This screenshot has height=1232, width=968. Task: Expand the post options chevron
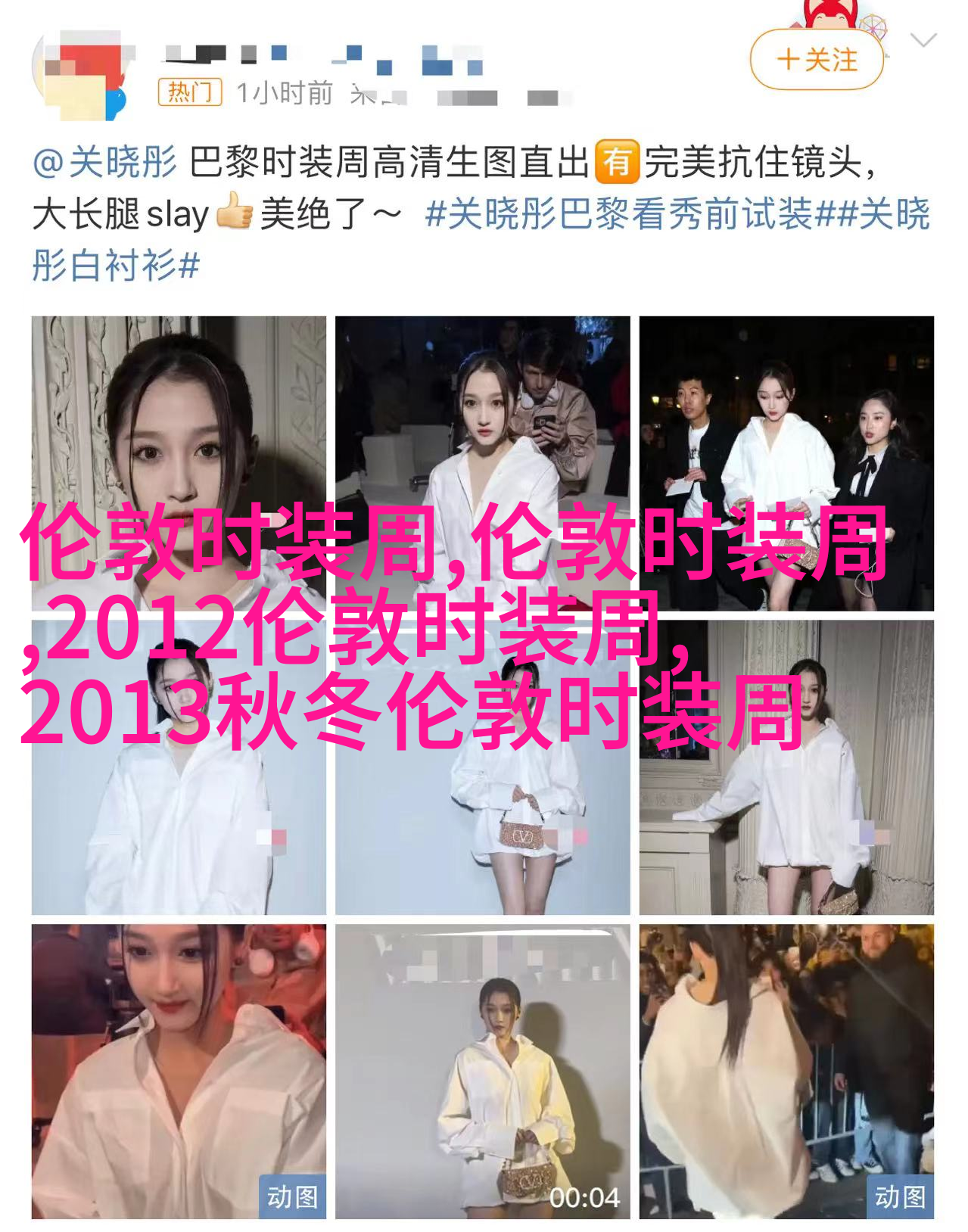pyautogui.click(x=923, y=40)
